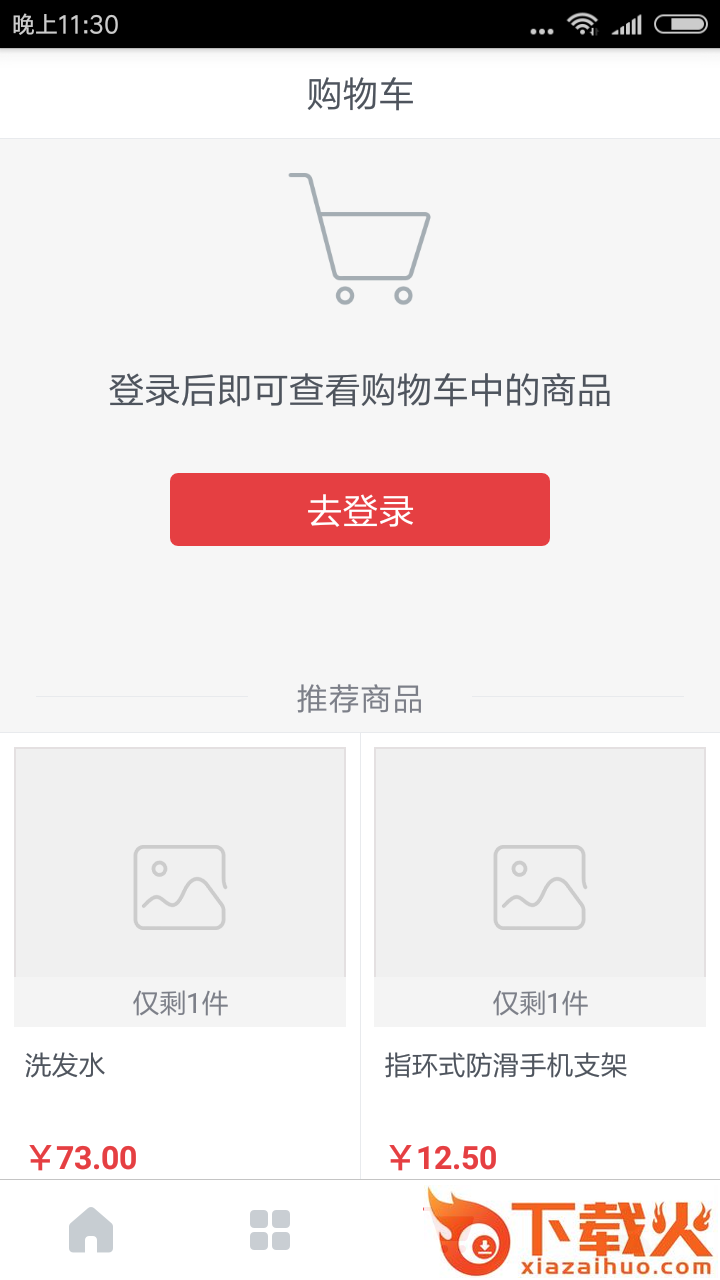Tap the empty shopping cart illustration
720x1280 pixels.
pyautogui.click(x=360, y=238)
